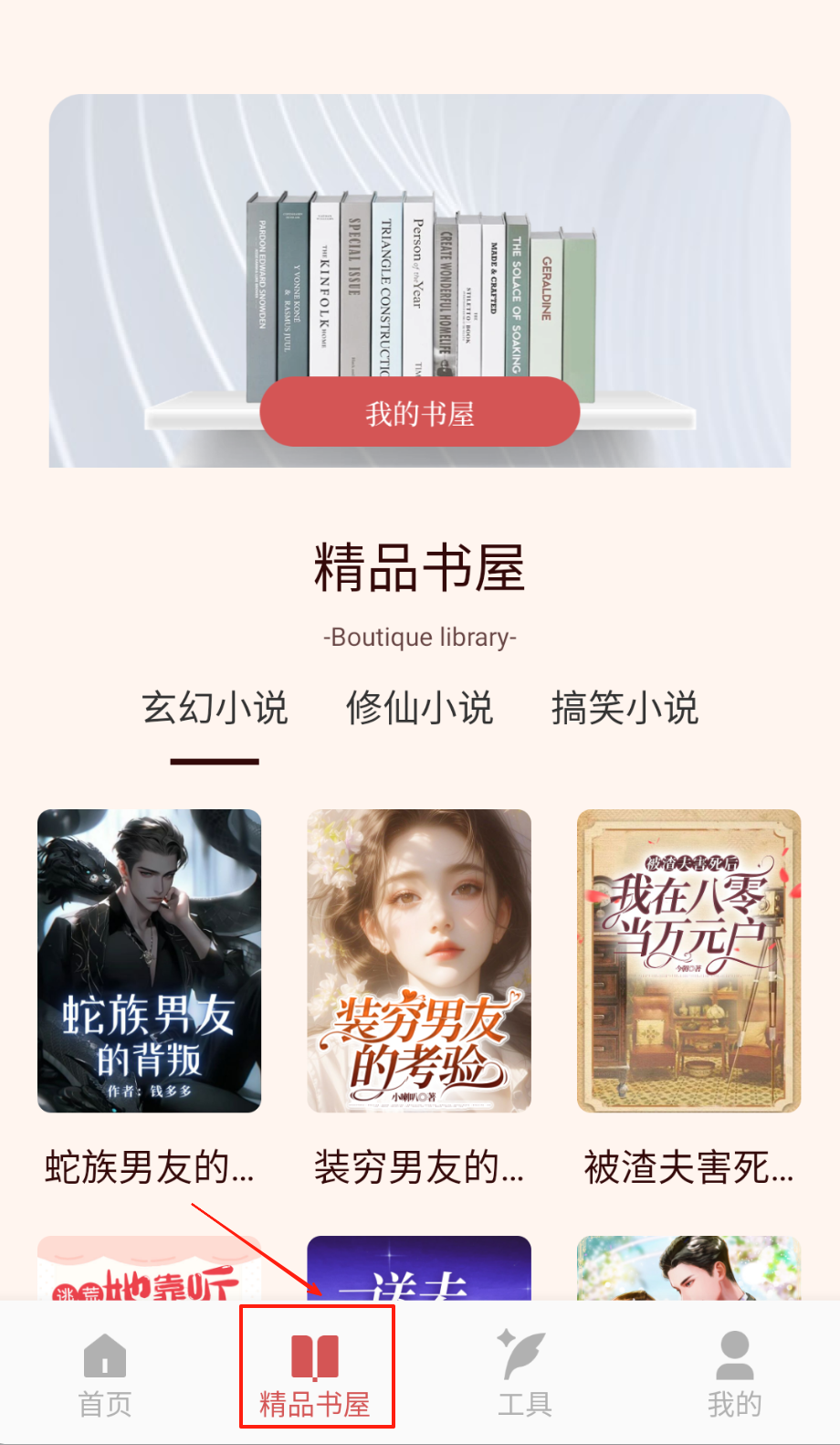Screen dimensions: 840x1445
Task: View the novel 装穷男友的考验
Action: tap(419, 961)
